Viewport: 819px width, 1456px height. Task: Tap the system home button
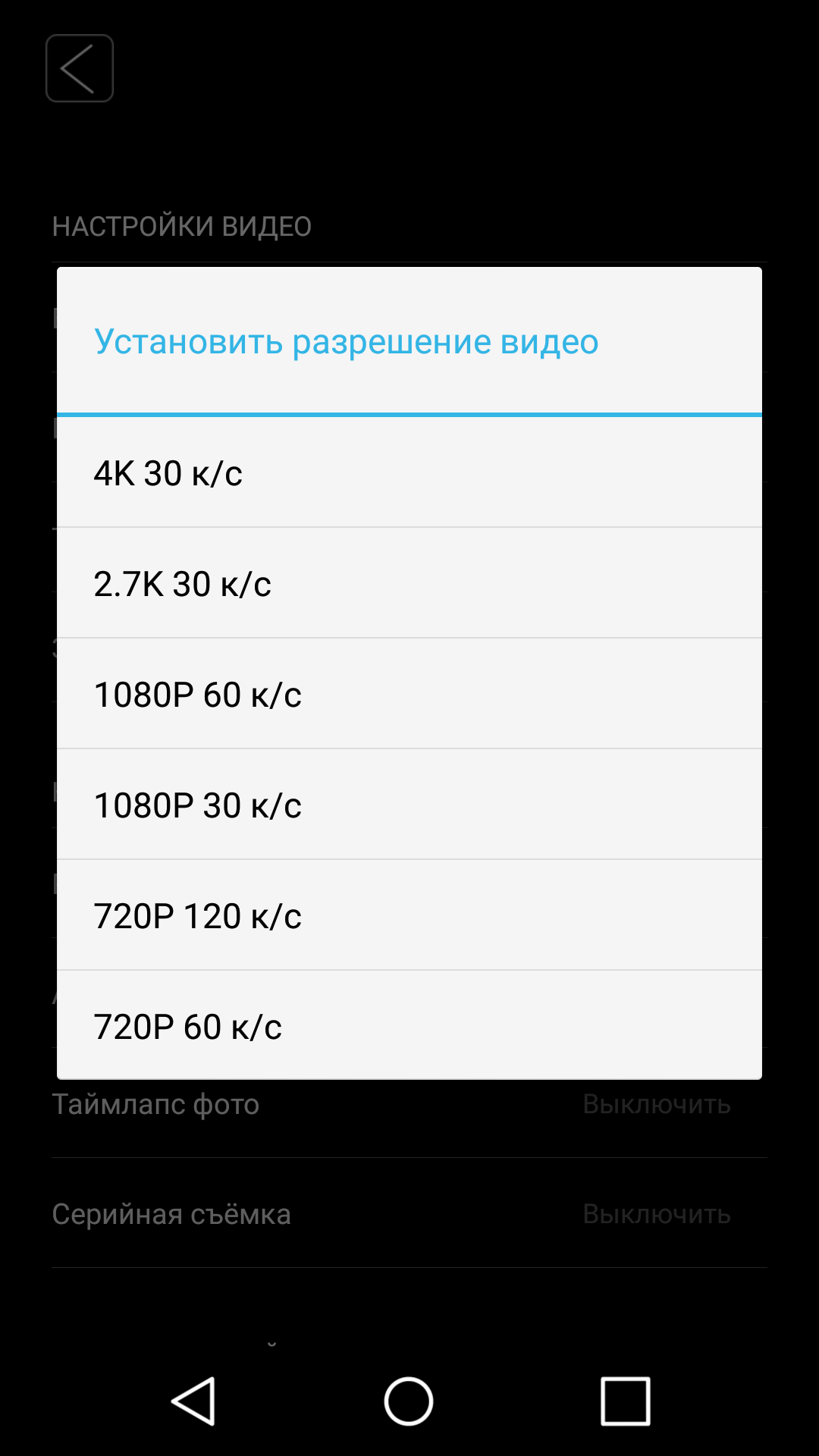409,1401
